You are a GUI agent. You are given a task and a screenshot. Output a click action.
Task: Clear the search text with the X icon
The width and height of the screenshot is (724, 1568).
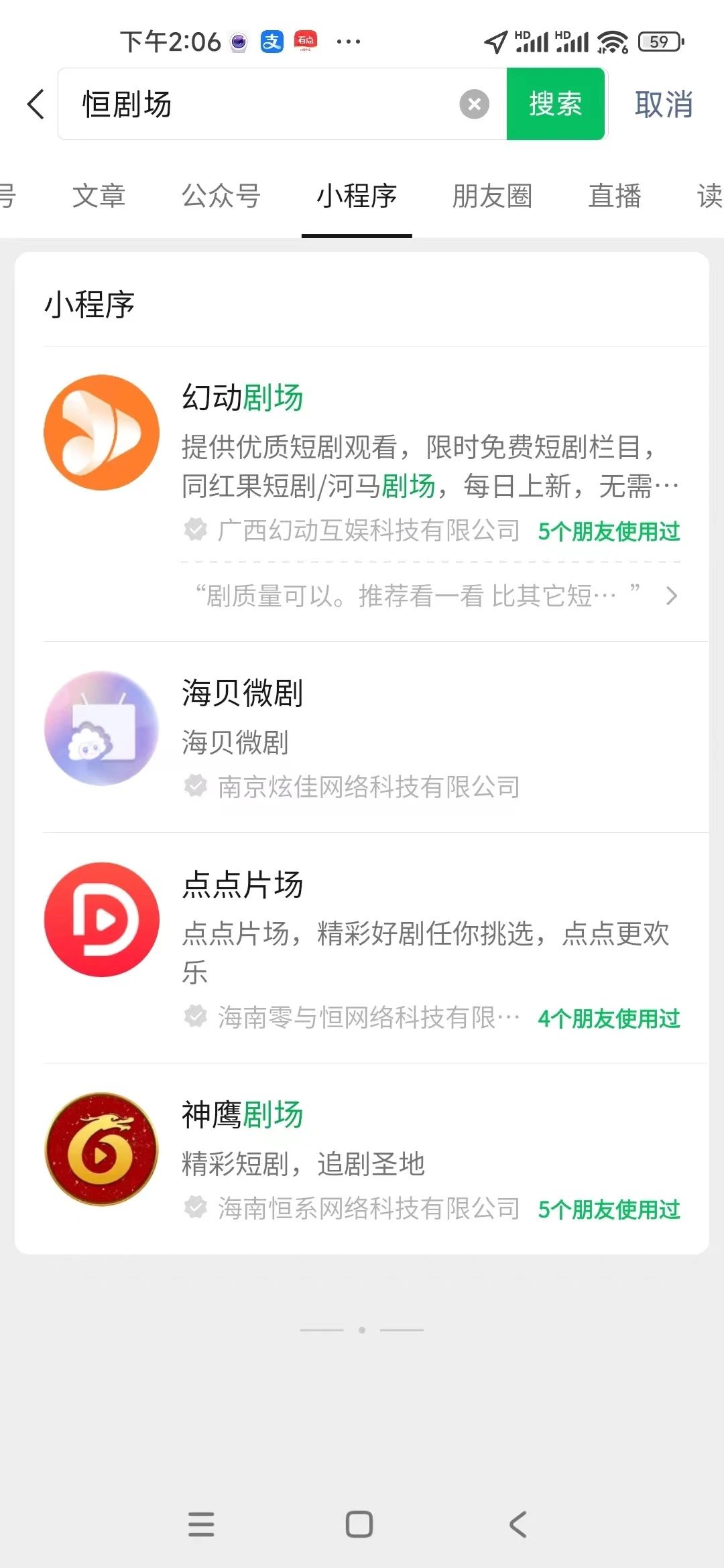pos(474,105)
